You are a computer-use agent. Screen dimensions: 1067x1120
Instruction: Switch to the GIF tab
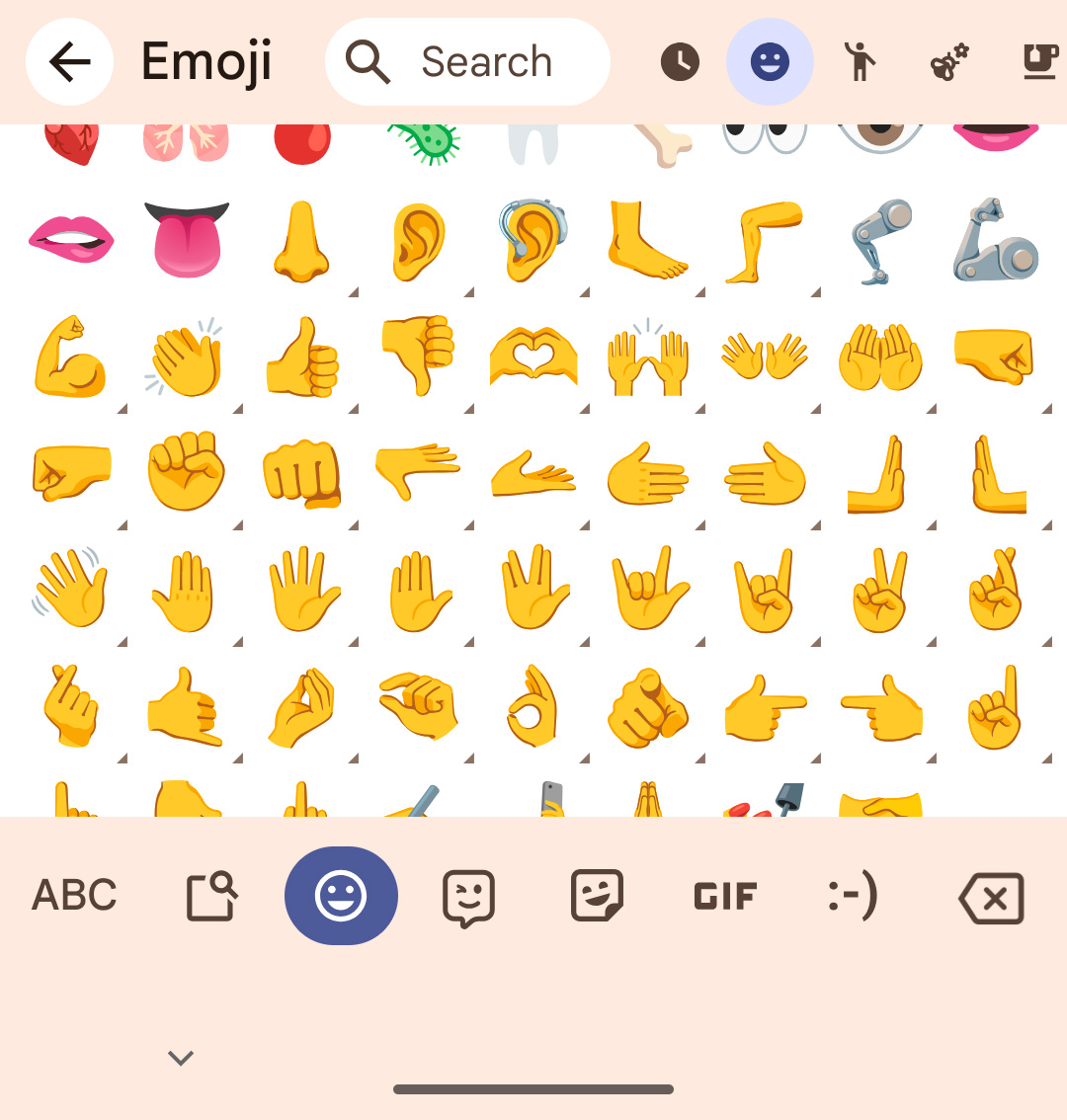coord(725,896)
